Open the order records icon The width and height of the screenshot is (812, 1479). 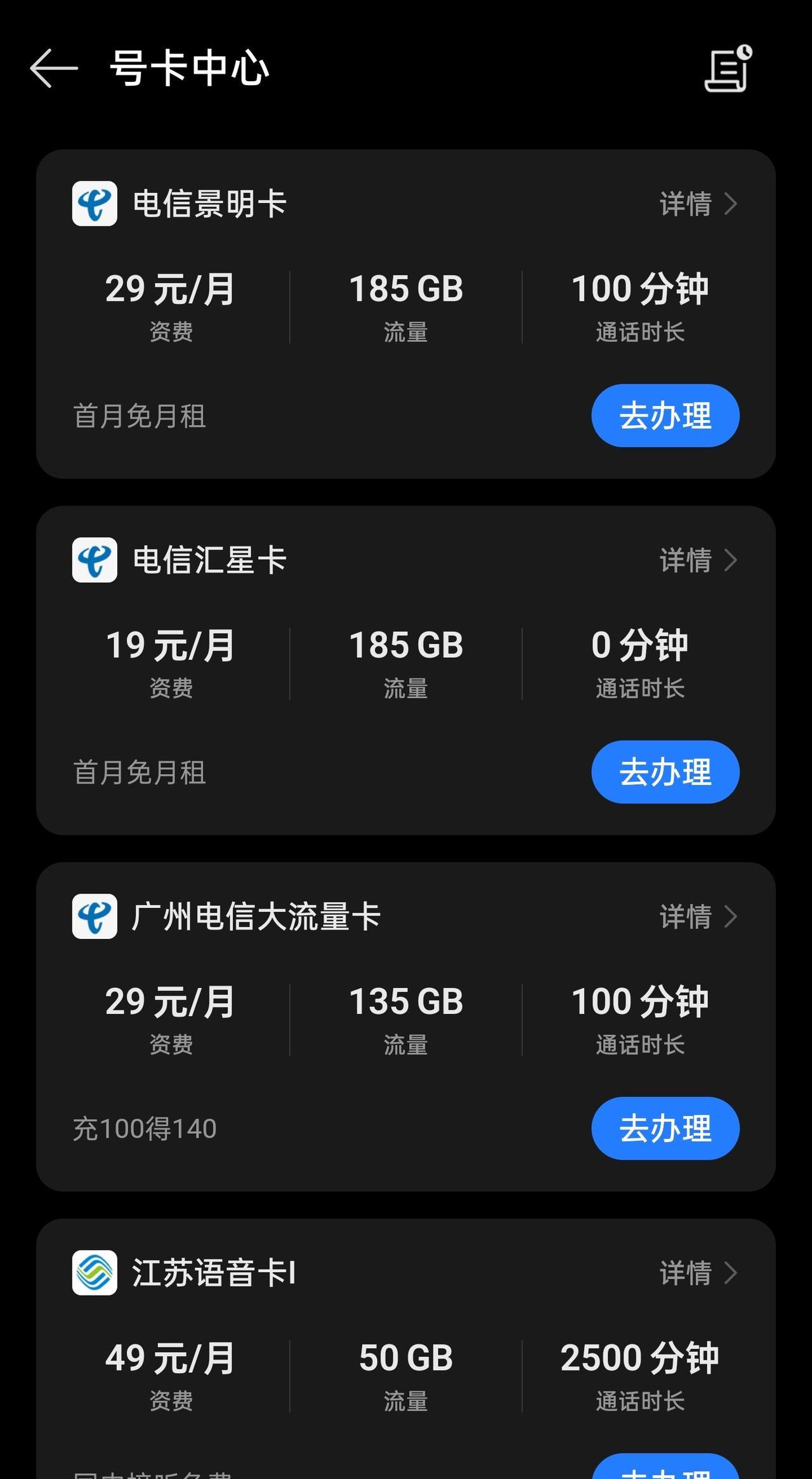(728, 69)
